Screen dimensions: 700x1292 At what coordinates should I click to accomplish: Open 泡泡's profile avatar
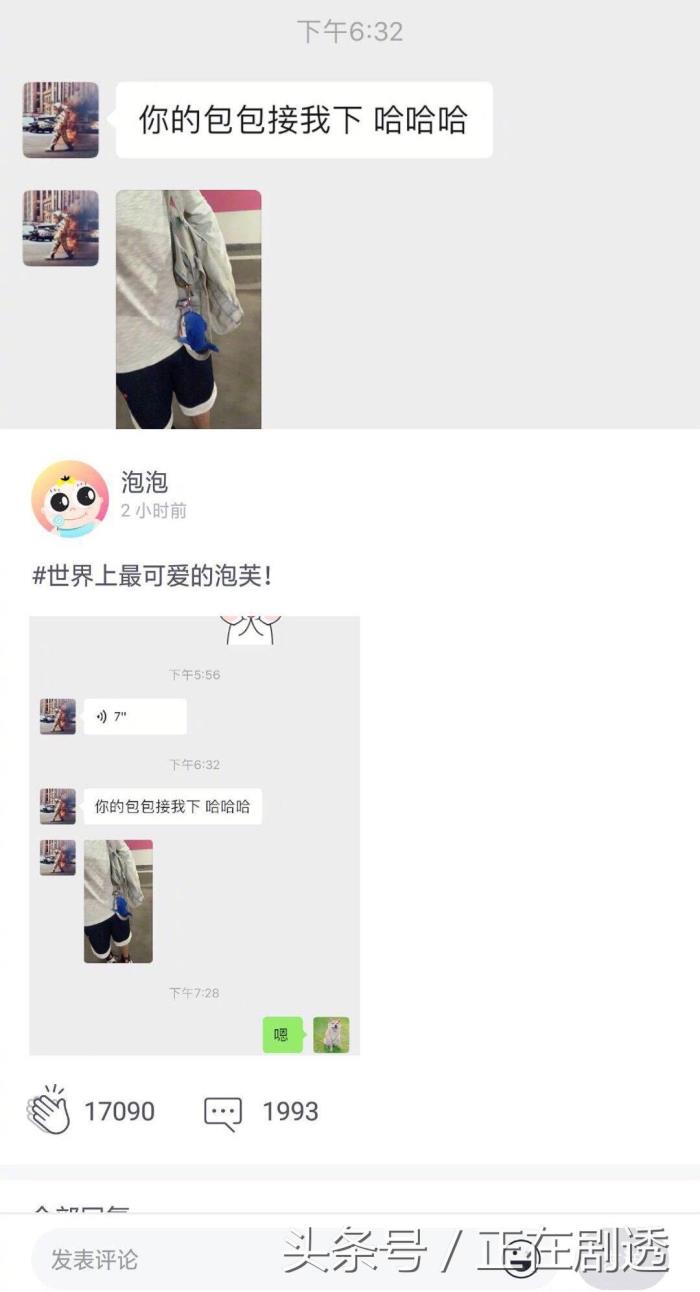tap(69, 498)
